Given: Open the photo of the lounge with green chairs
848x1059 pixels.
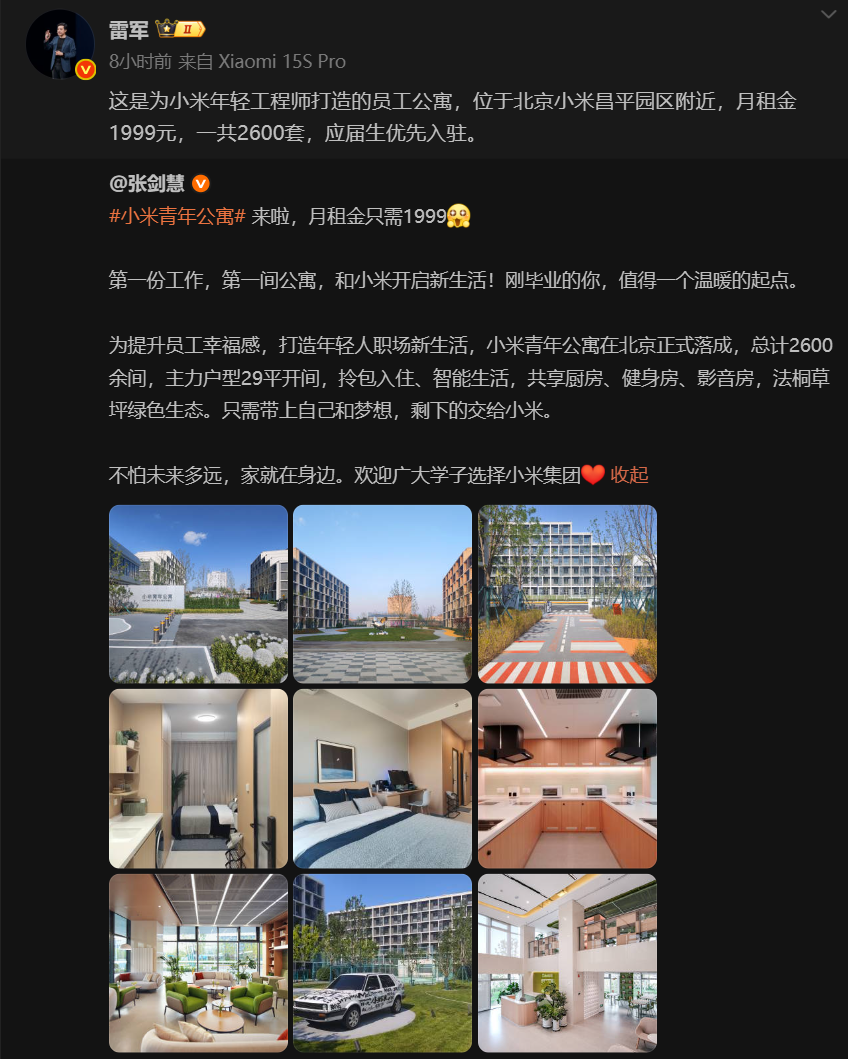Looking at the screenshot, I should 198,962.
